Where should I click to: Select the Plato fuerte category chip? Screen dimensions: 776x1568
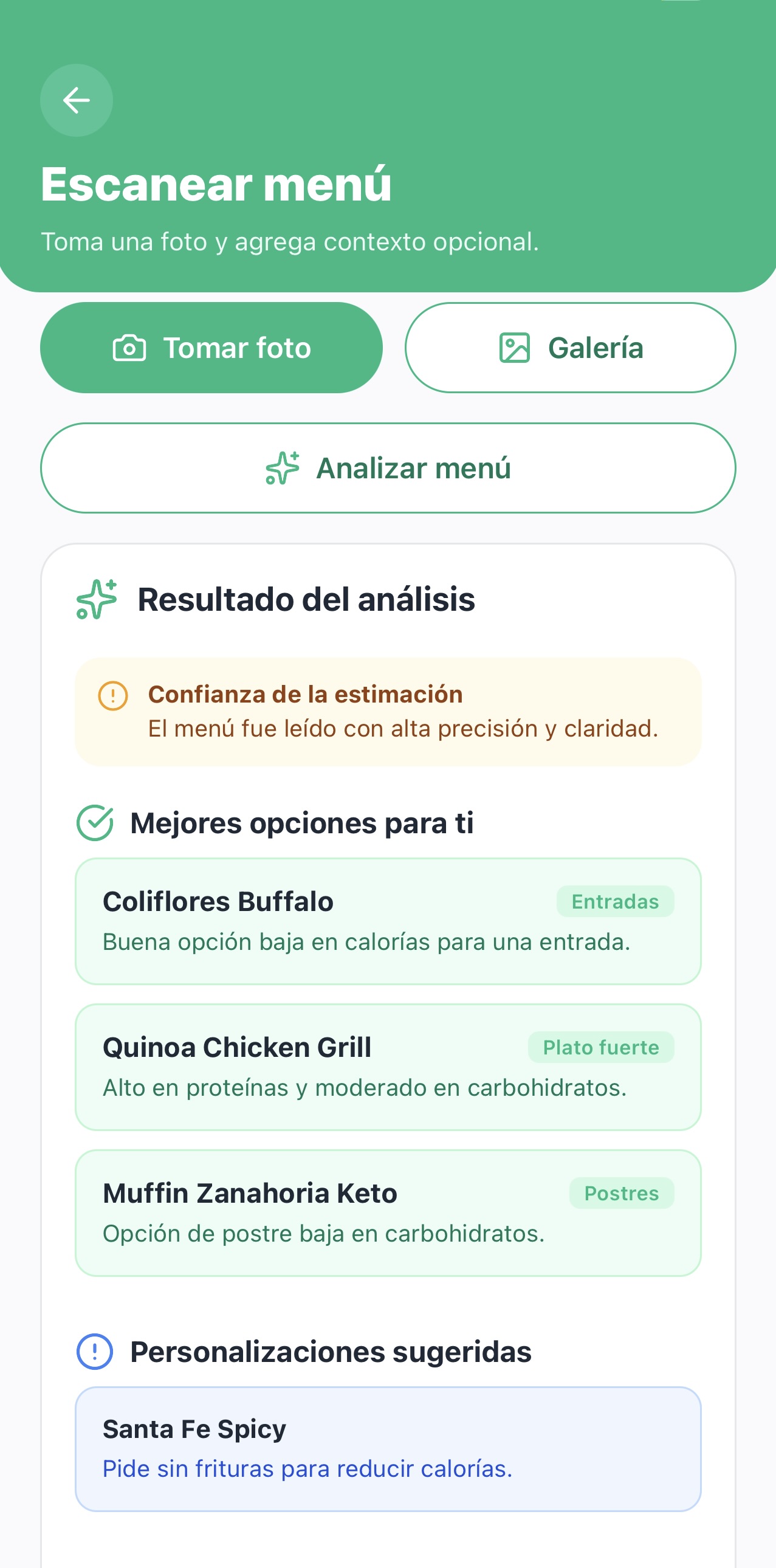point(601,1047)
